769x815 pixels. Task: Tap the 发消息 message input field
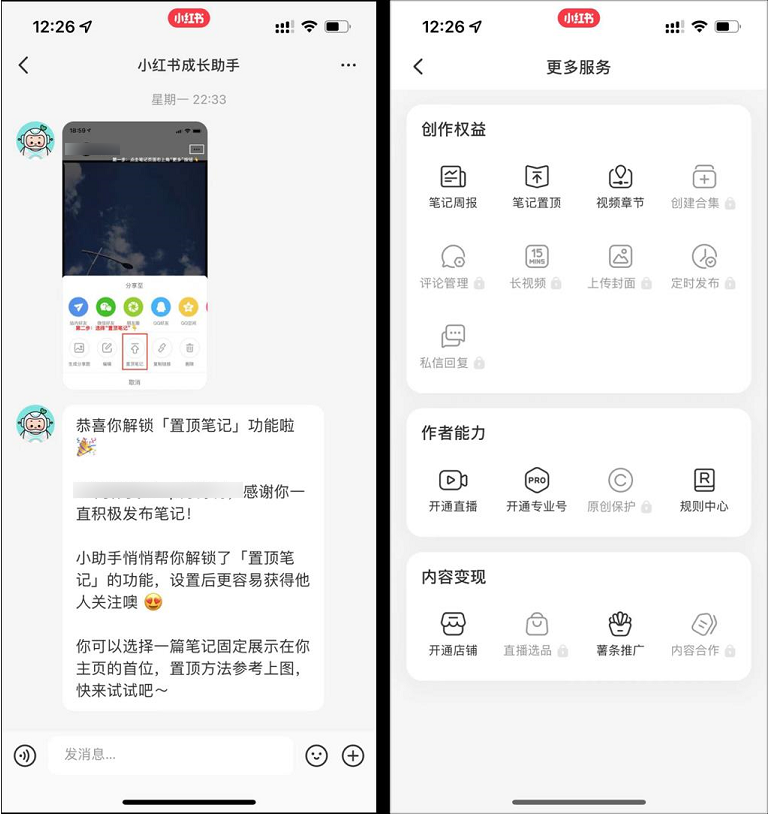170,755
